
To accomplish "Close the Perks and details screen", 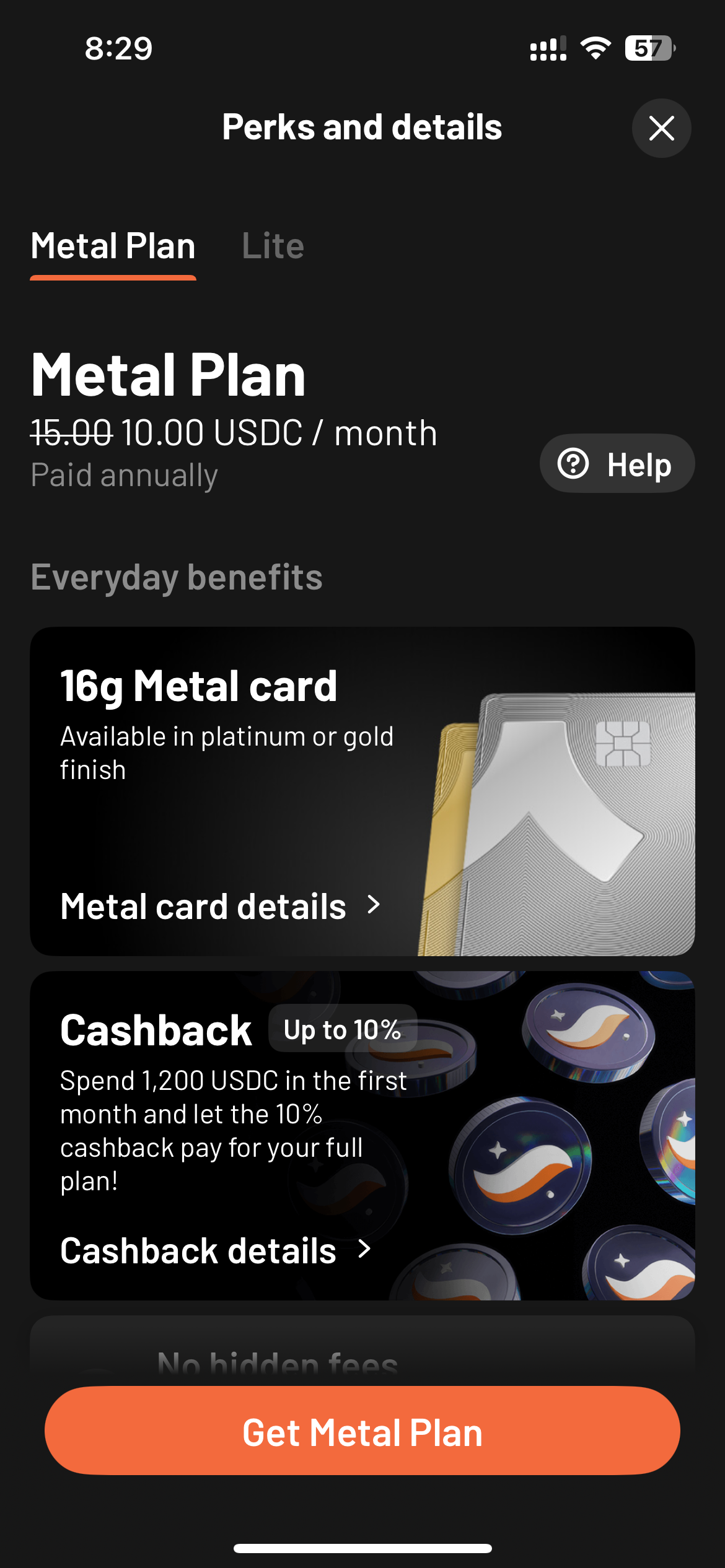I will [x=661, y=128].
